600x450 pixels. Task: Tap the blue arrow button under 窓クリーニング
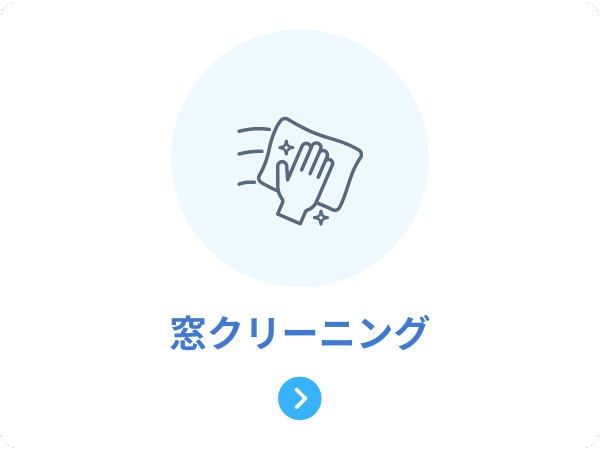coord(299,398)
